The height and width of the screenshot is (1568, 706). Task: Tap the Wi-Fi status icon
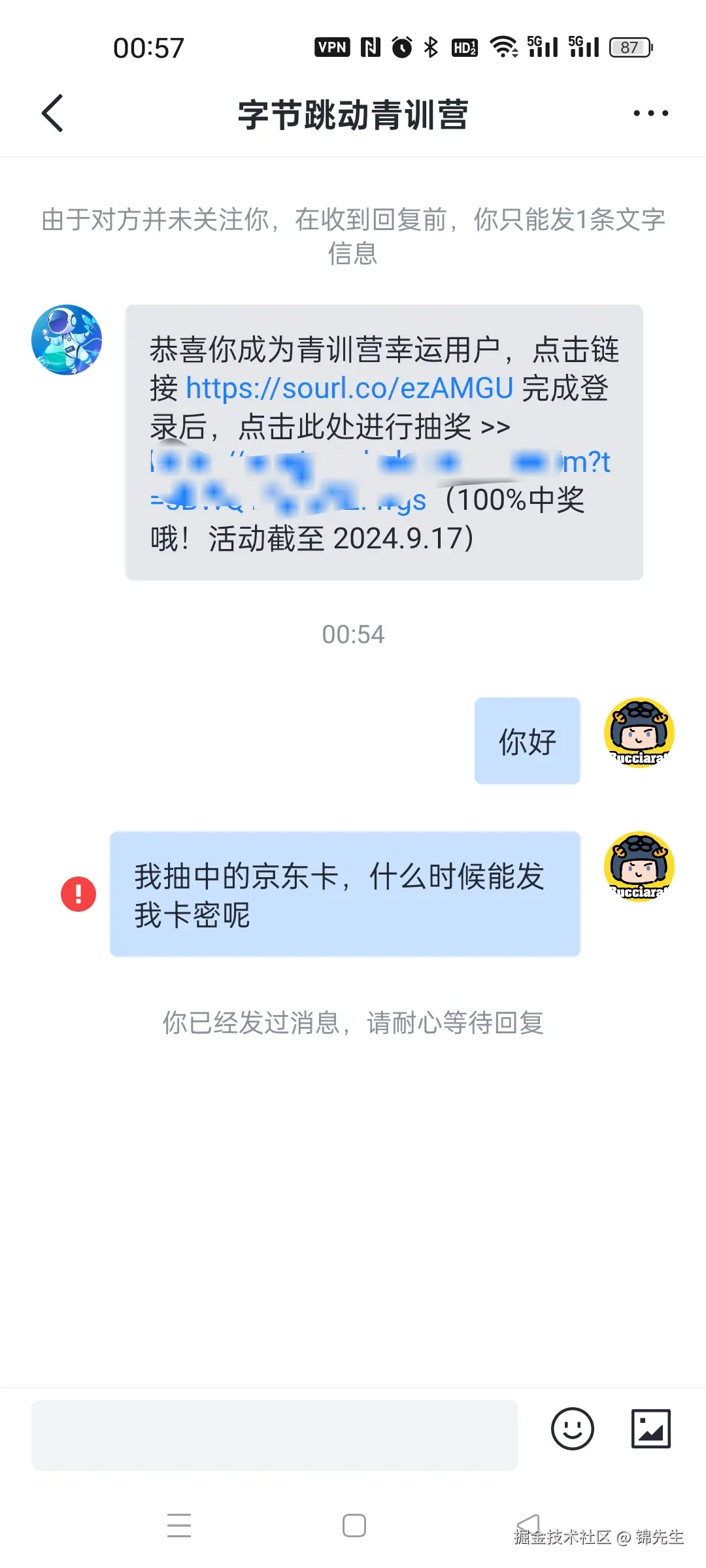(x=502, y=46)
